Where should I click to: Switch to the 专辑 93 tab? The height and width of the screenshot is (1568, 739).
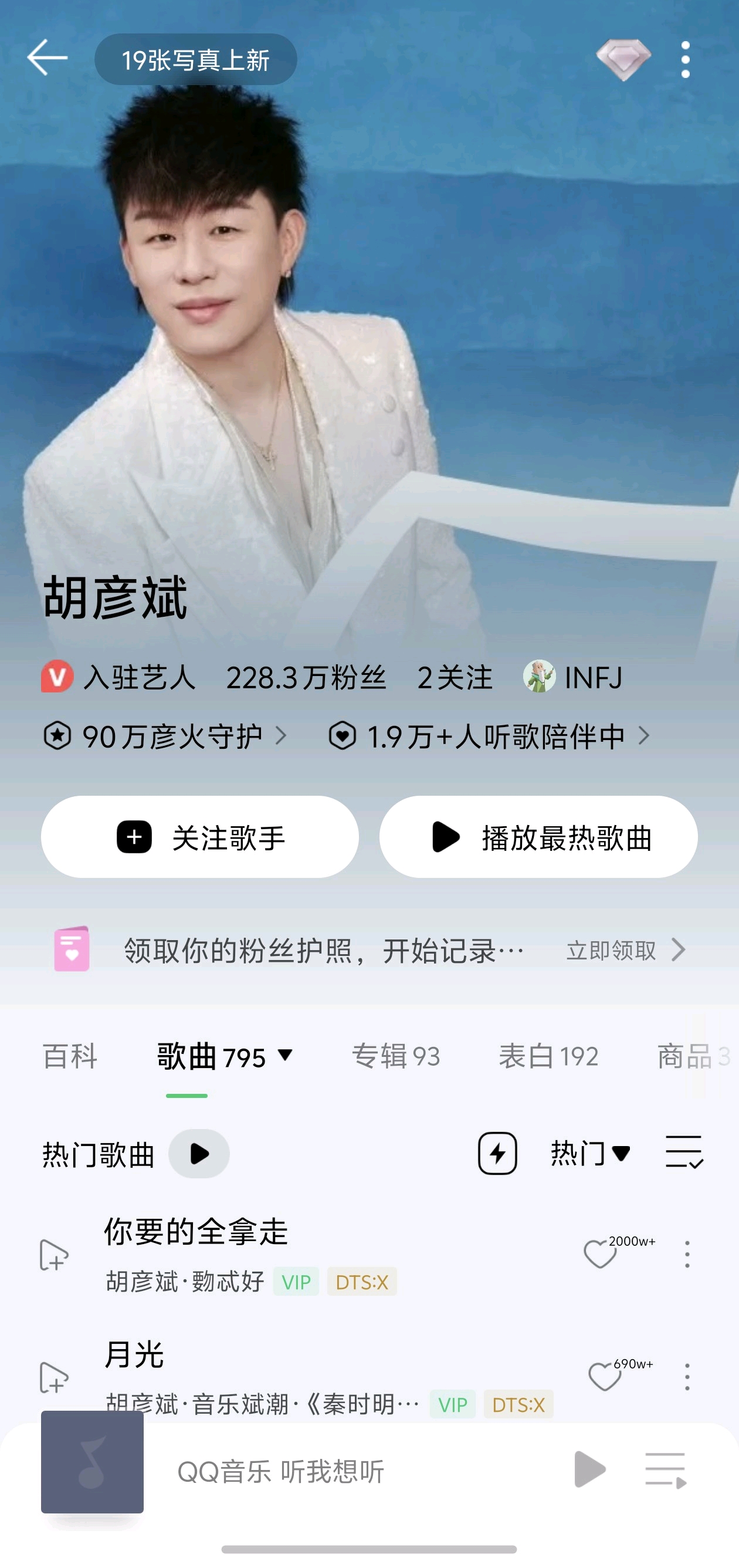(396, 1056)
